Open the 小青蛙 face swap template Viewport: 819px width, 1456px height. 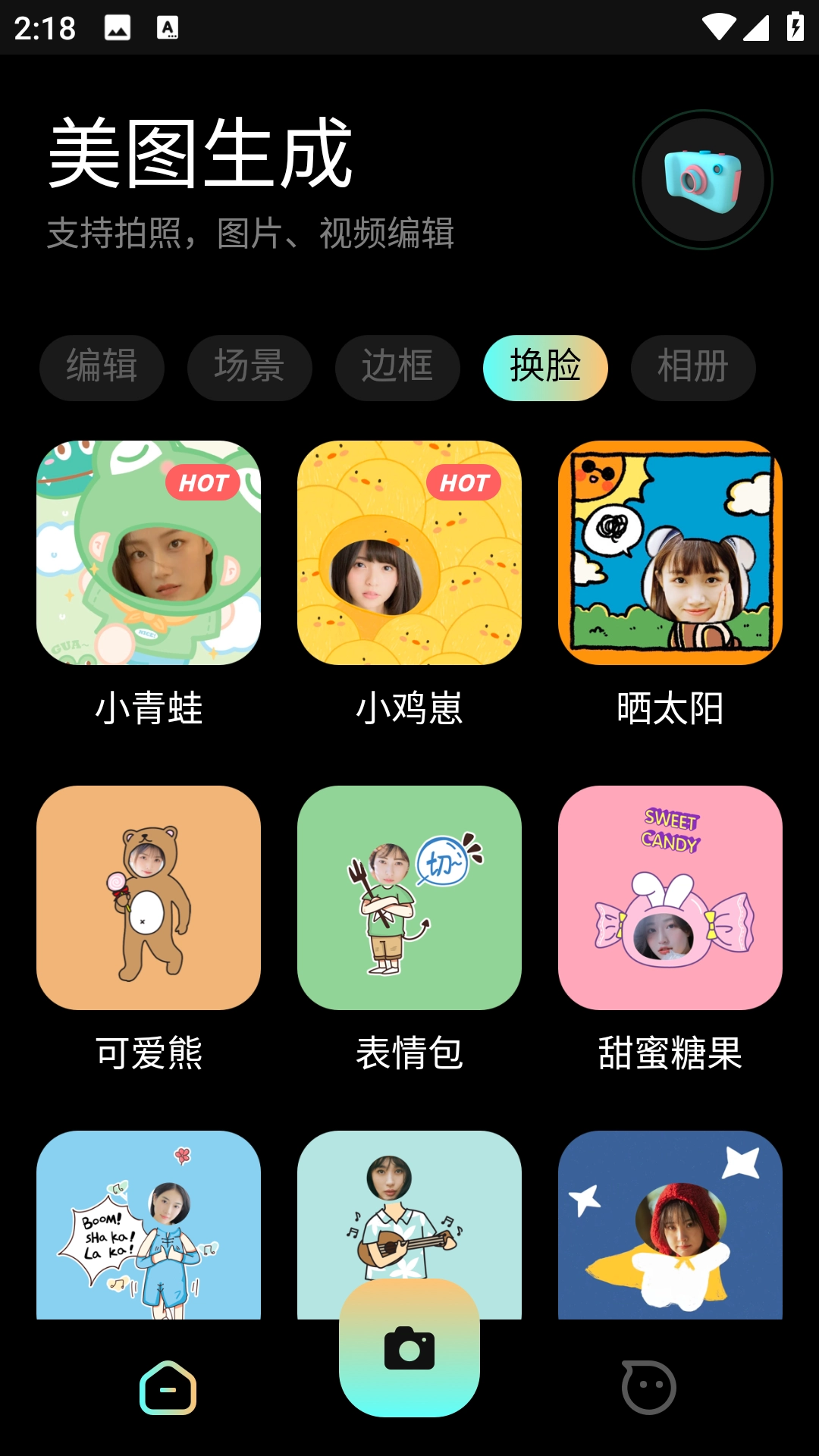[149, 553]
